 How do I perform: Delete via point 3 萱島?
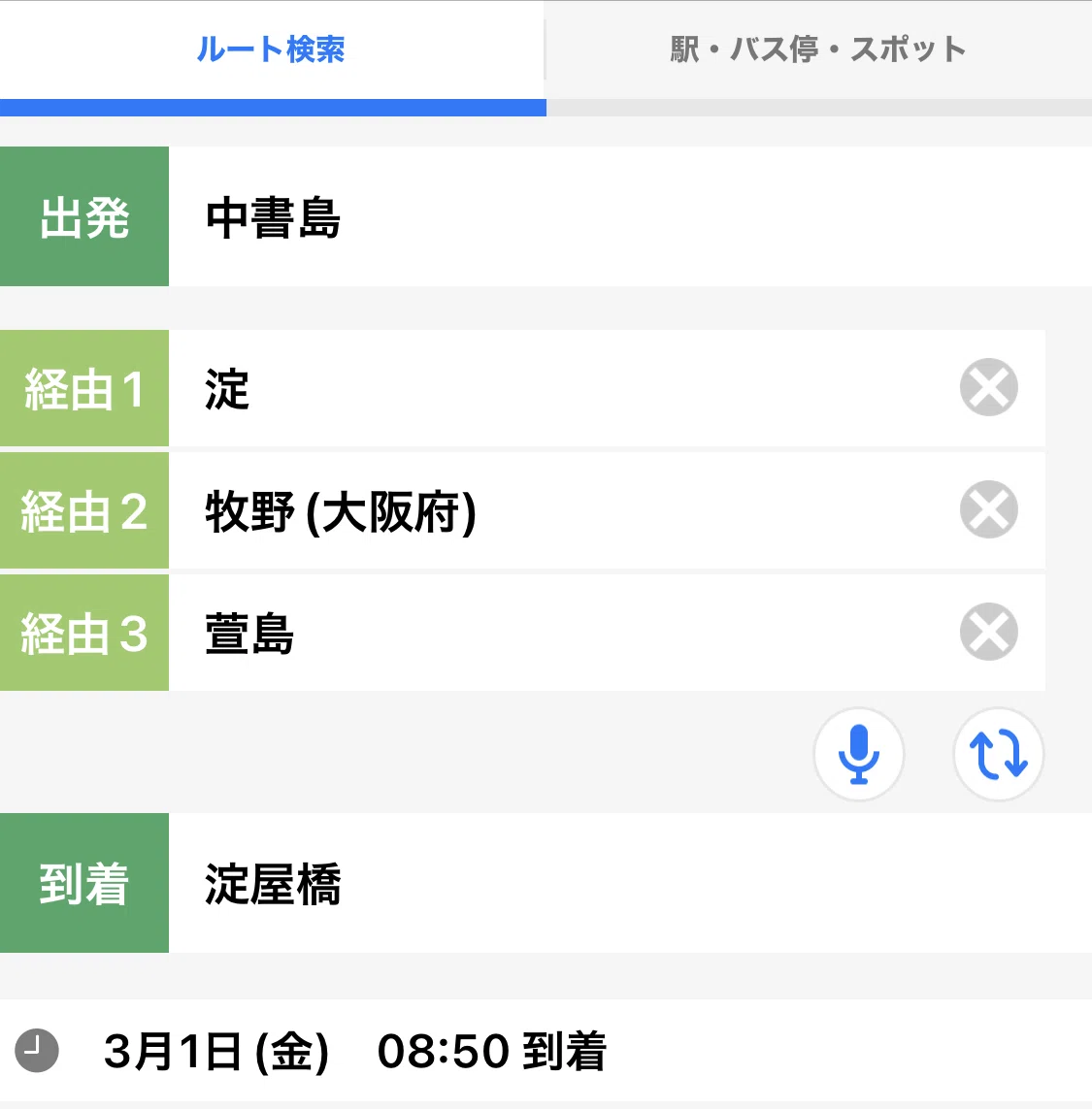pyautogui.click(x=989, y=632)
